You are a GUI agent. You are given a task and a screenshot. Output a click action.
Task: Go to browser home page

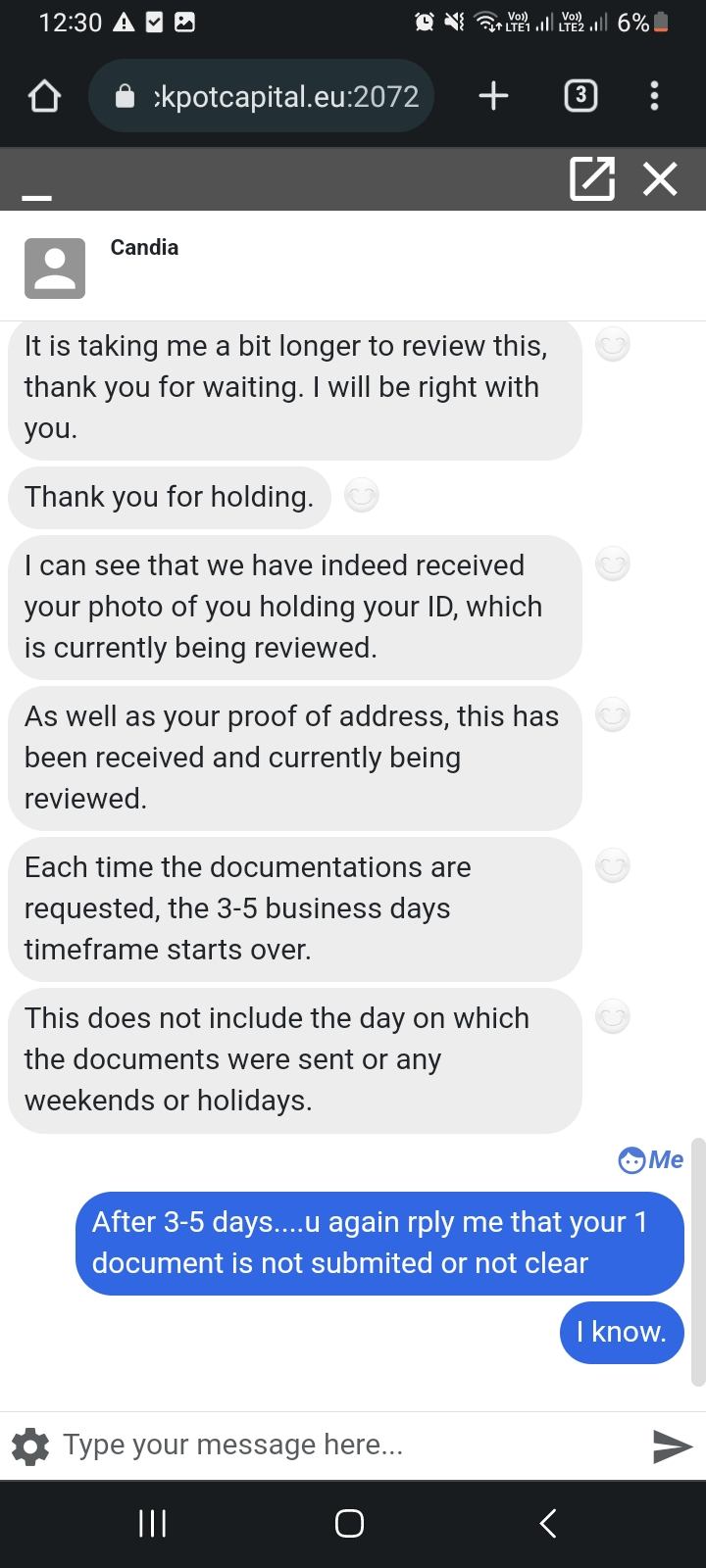click(x=44, y=96)
